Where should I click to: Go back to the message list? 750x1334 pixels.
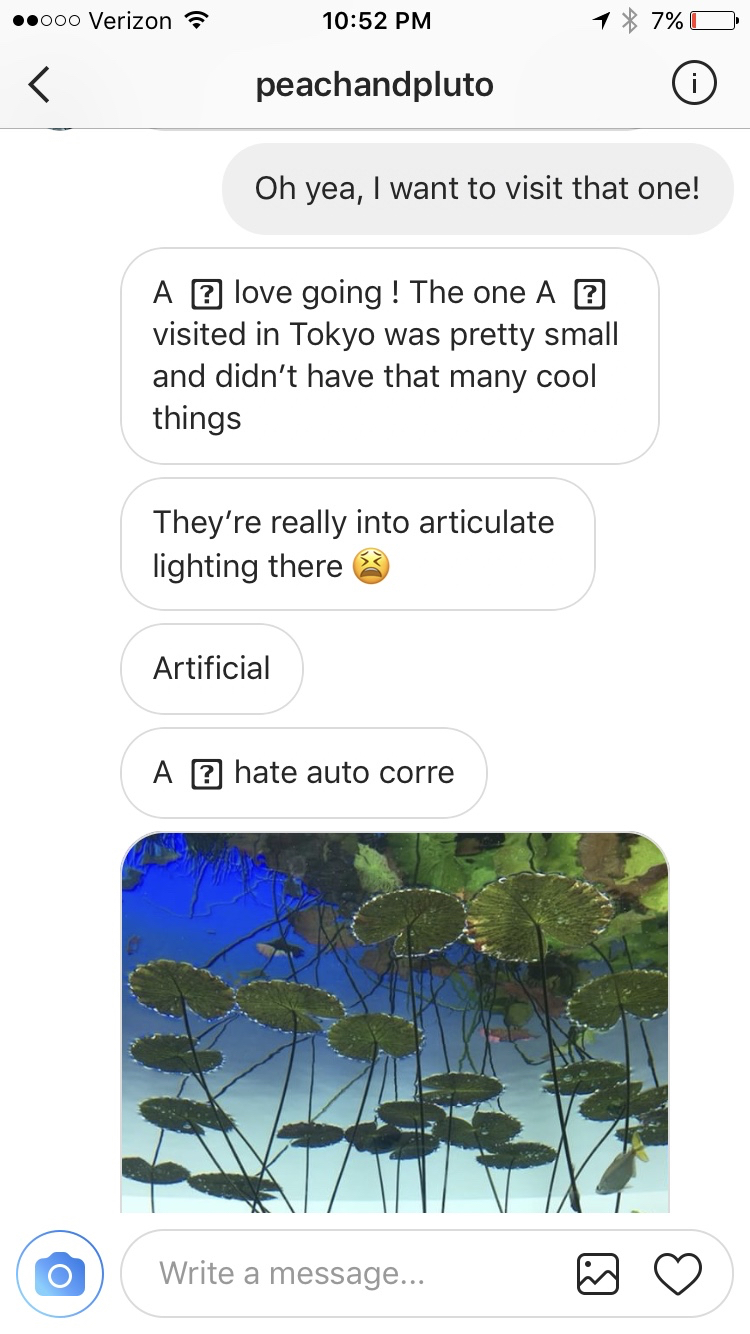click(38, 85)
